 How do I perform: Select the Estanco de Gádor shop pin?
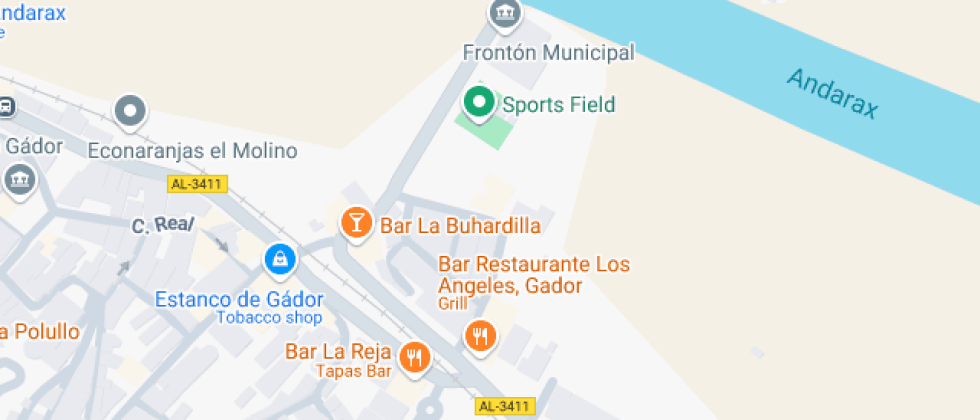281,259
